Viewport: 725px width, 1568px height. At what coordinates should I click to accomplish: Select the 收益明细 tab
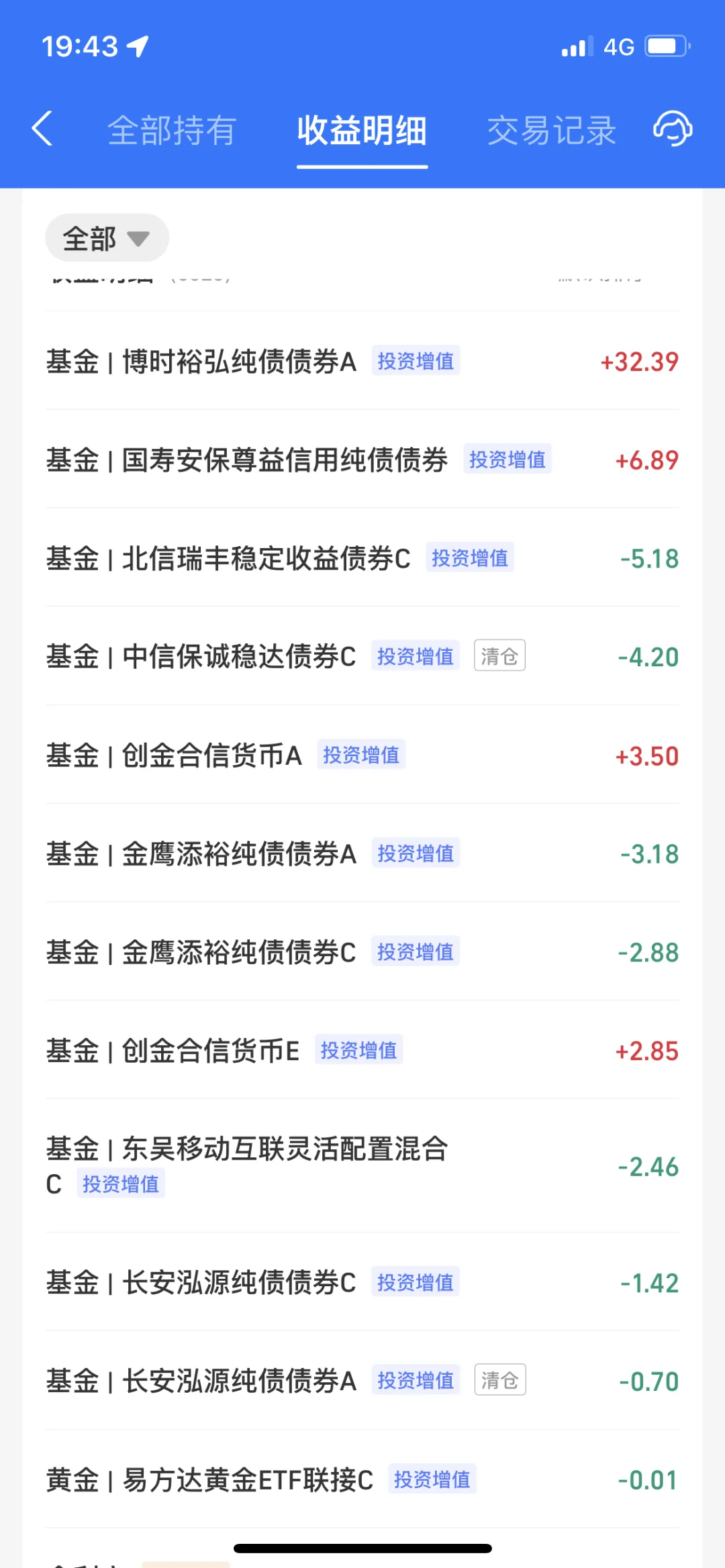coord(362,130)
